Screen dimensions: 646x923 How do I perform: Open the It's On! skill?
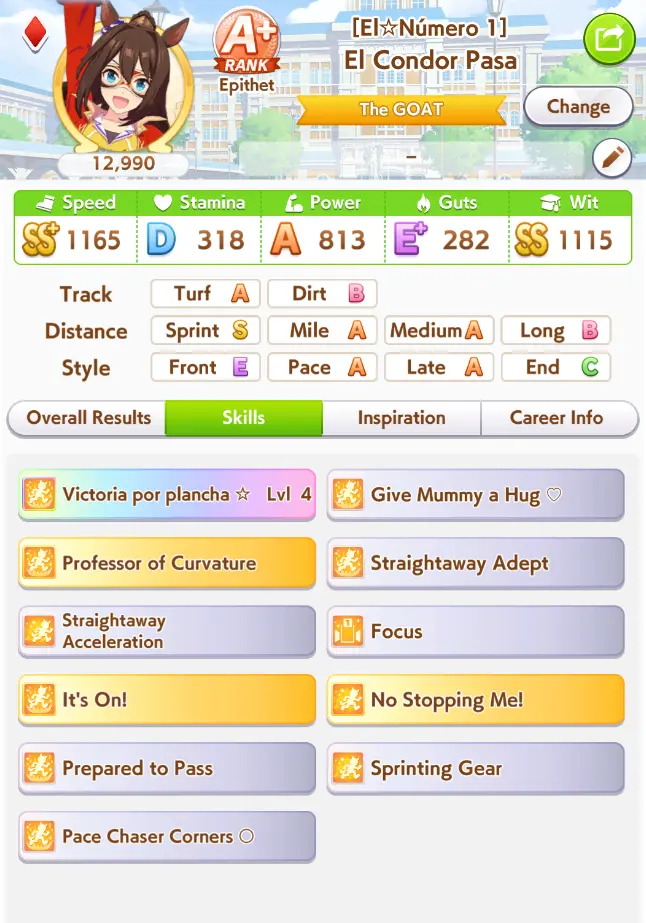pos(167,700)
